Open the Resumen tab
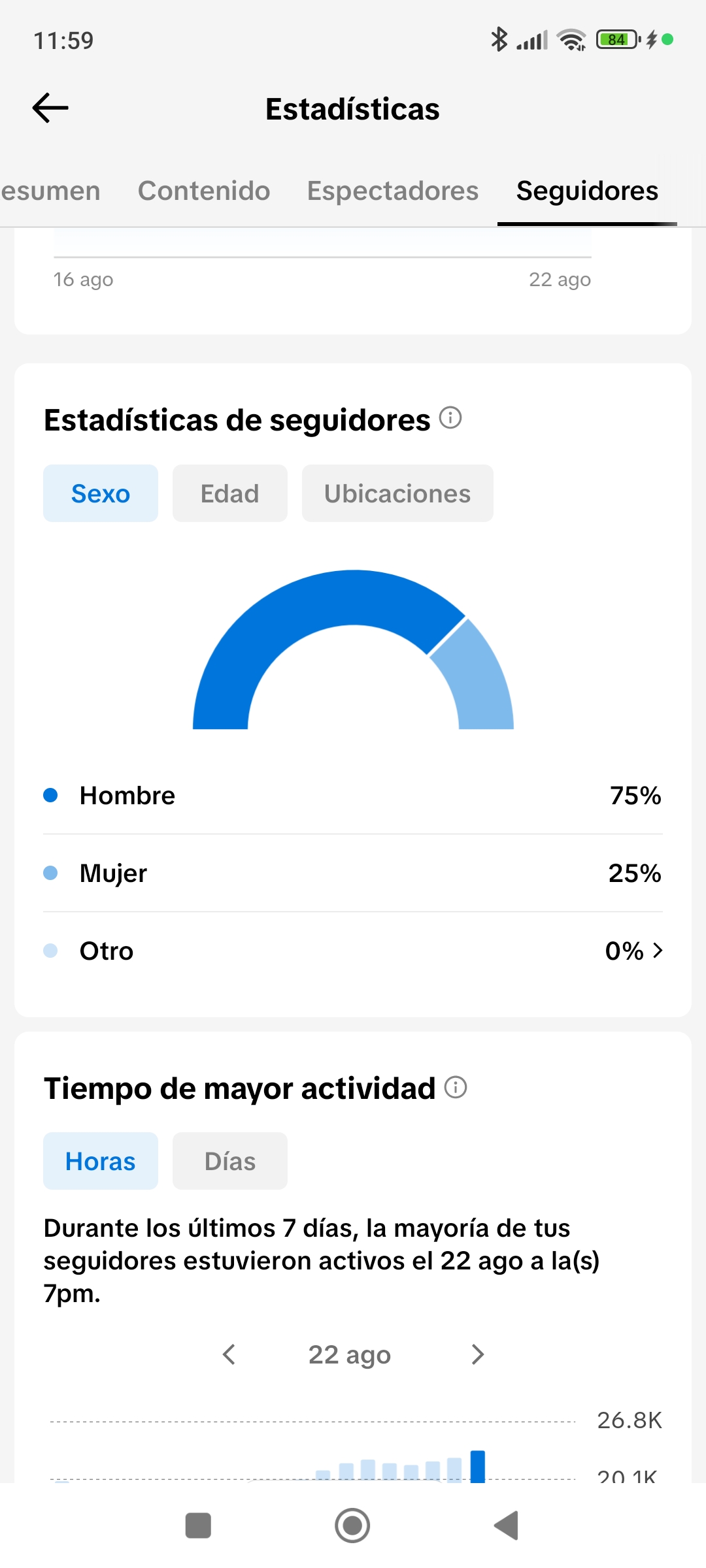Screen dimensions: 706x1568 coord(50,191)
